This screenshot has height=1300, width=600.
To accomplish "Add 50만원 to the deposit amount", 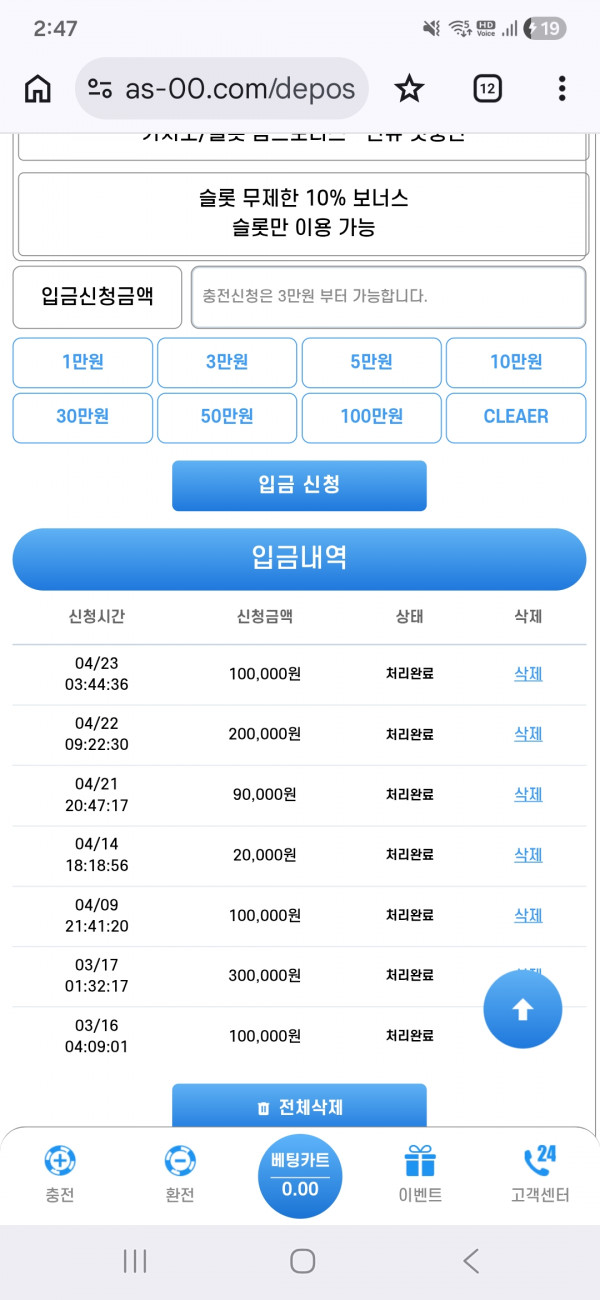I will [227, 417].
